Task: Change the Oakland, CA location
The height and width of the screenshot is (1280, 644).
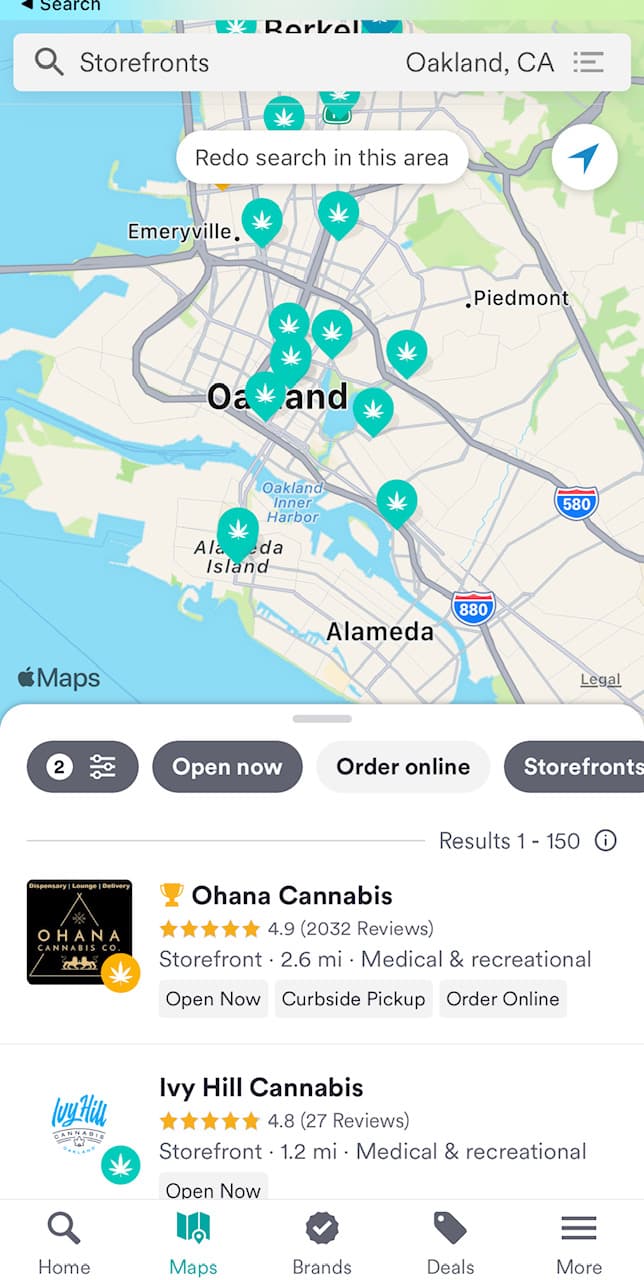Action: (479, 63)
